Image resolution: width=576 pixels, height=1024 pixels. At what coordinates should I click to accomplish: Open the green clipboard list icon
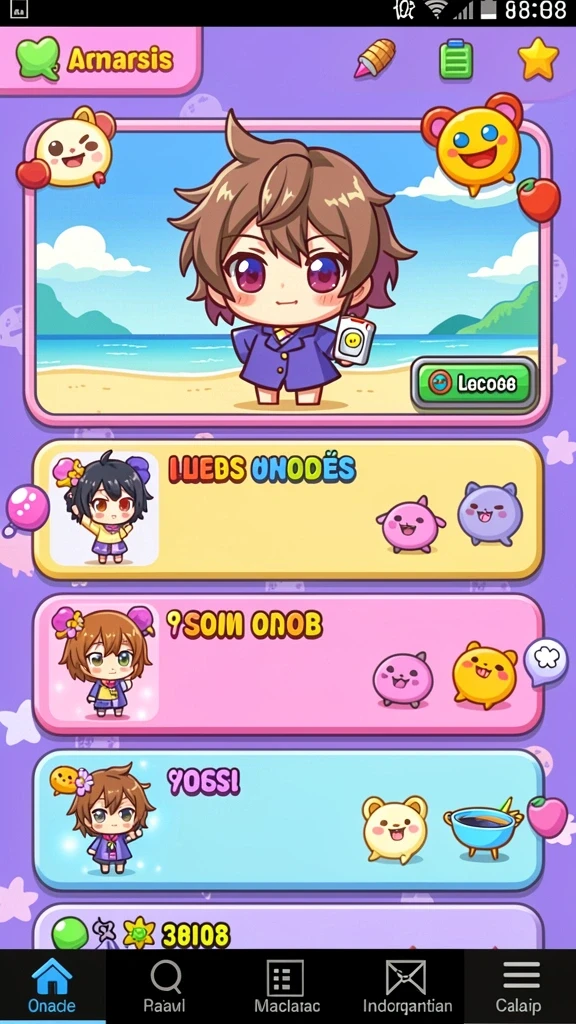pos(456,59)
